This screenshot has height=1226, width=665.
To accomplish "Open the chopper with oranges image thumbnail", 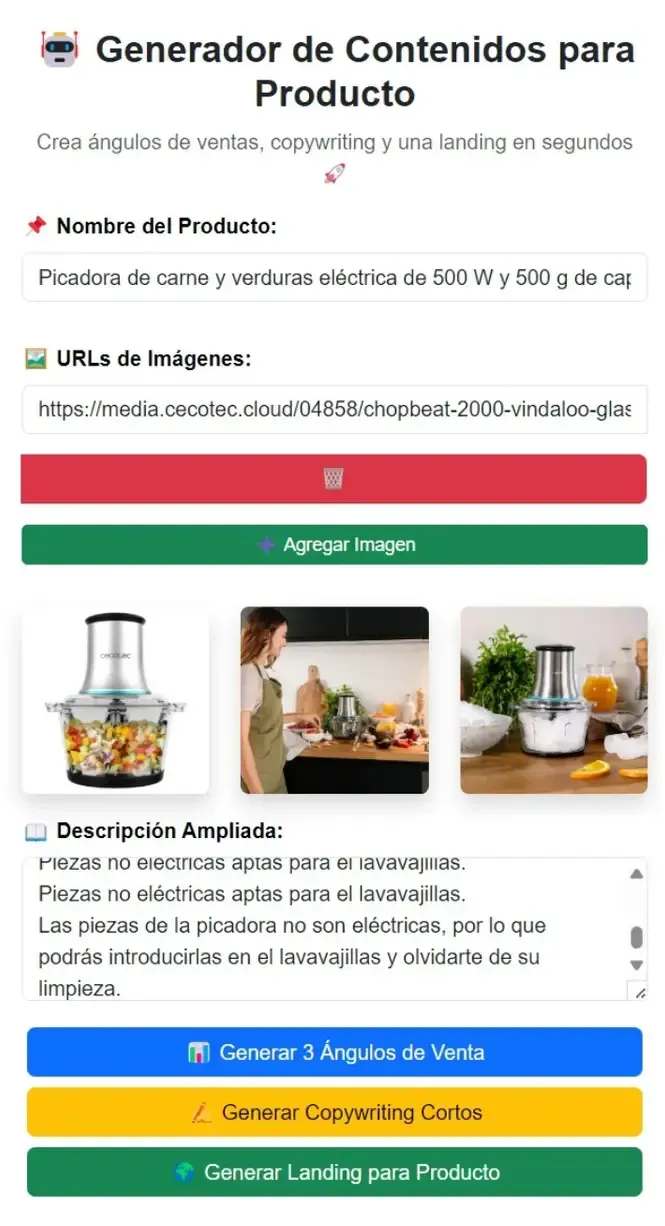I will point(553,700).
